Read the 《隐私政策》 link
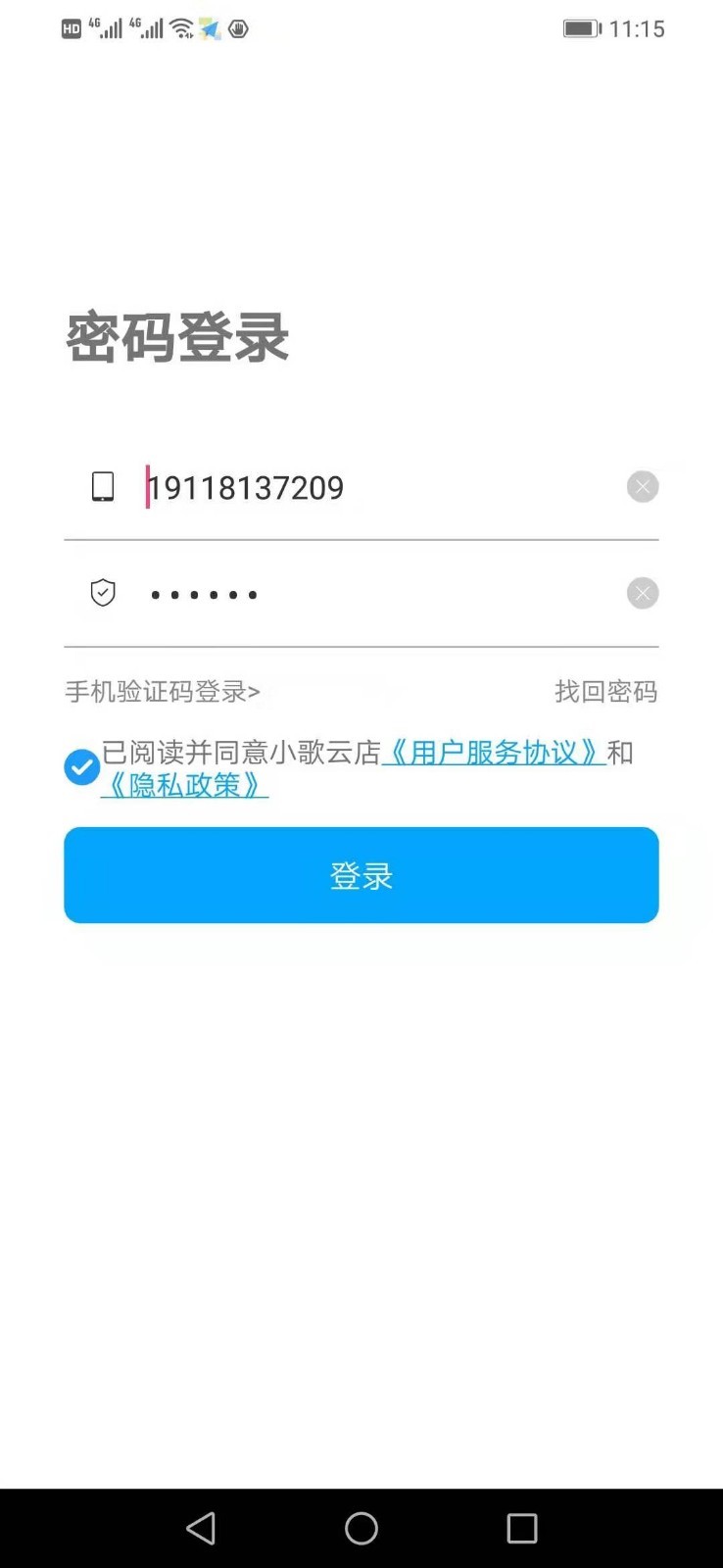 pos(185,785)
